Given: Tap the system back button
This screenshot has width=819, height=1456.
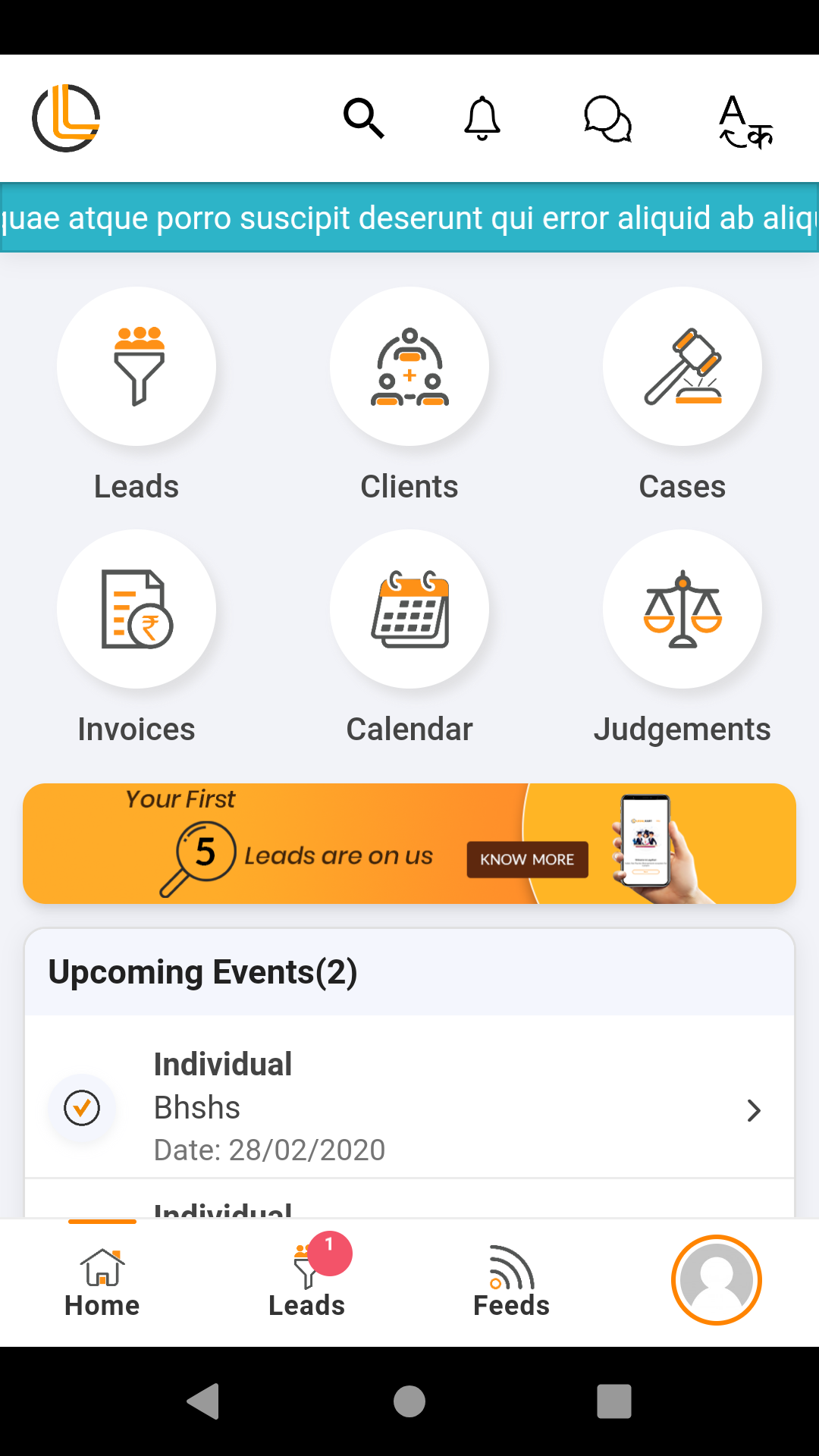Looking at the screenshot, I should (203, 1401).
